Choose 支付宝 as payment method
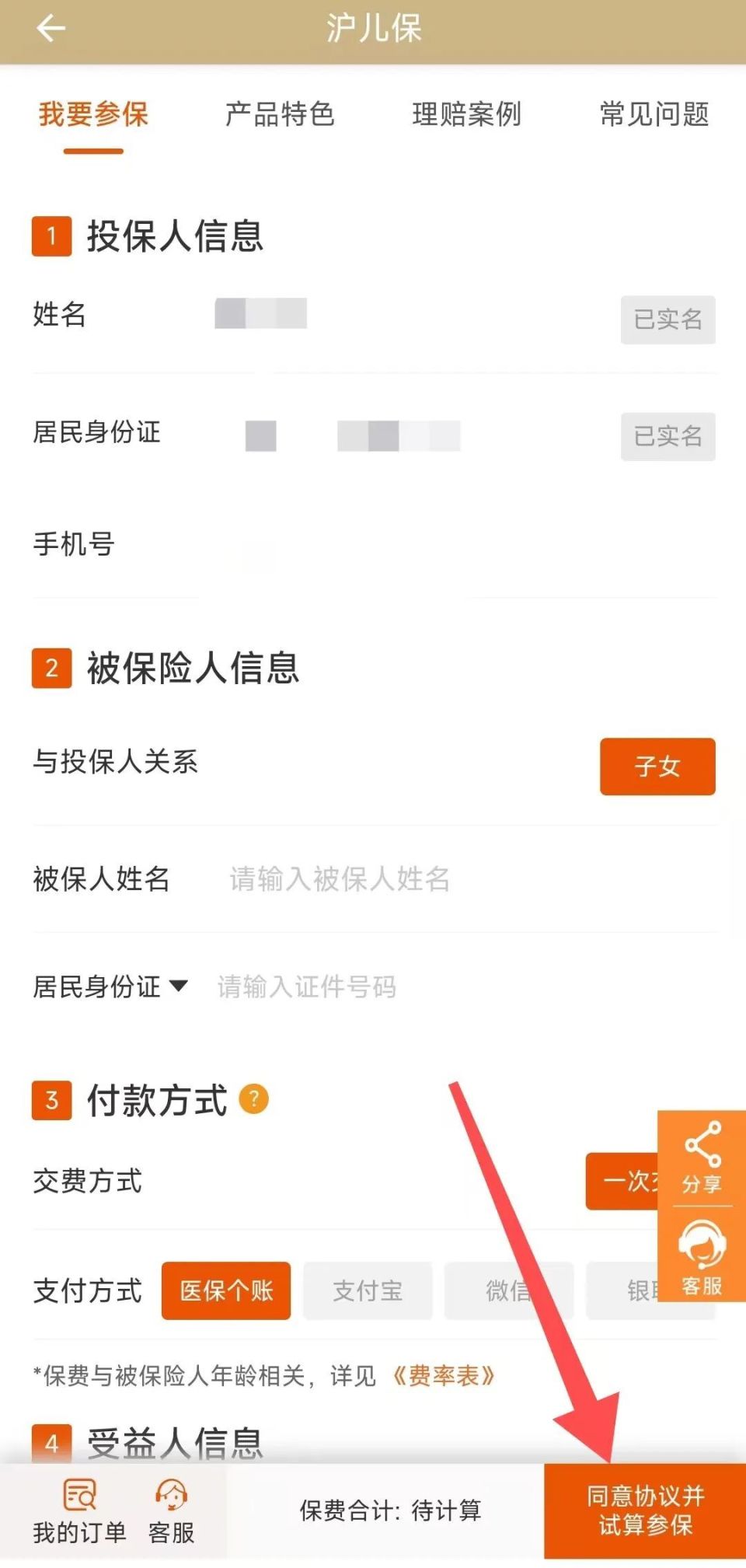This screenshot has height=1568, width=746. (x=368, y=1290)
